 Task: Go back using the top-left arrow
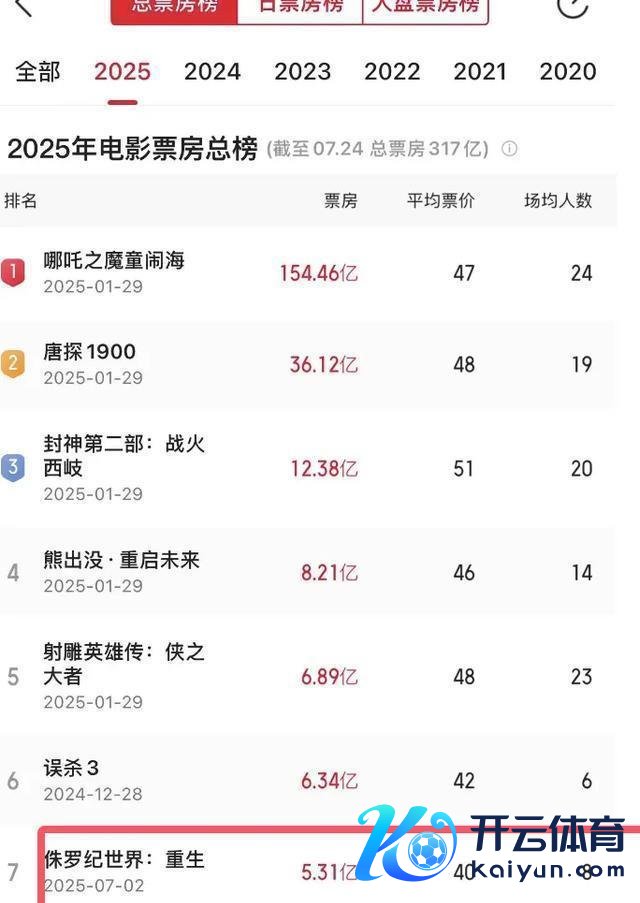click(x=24, y=6)
